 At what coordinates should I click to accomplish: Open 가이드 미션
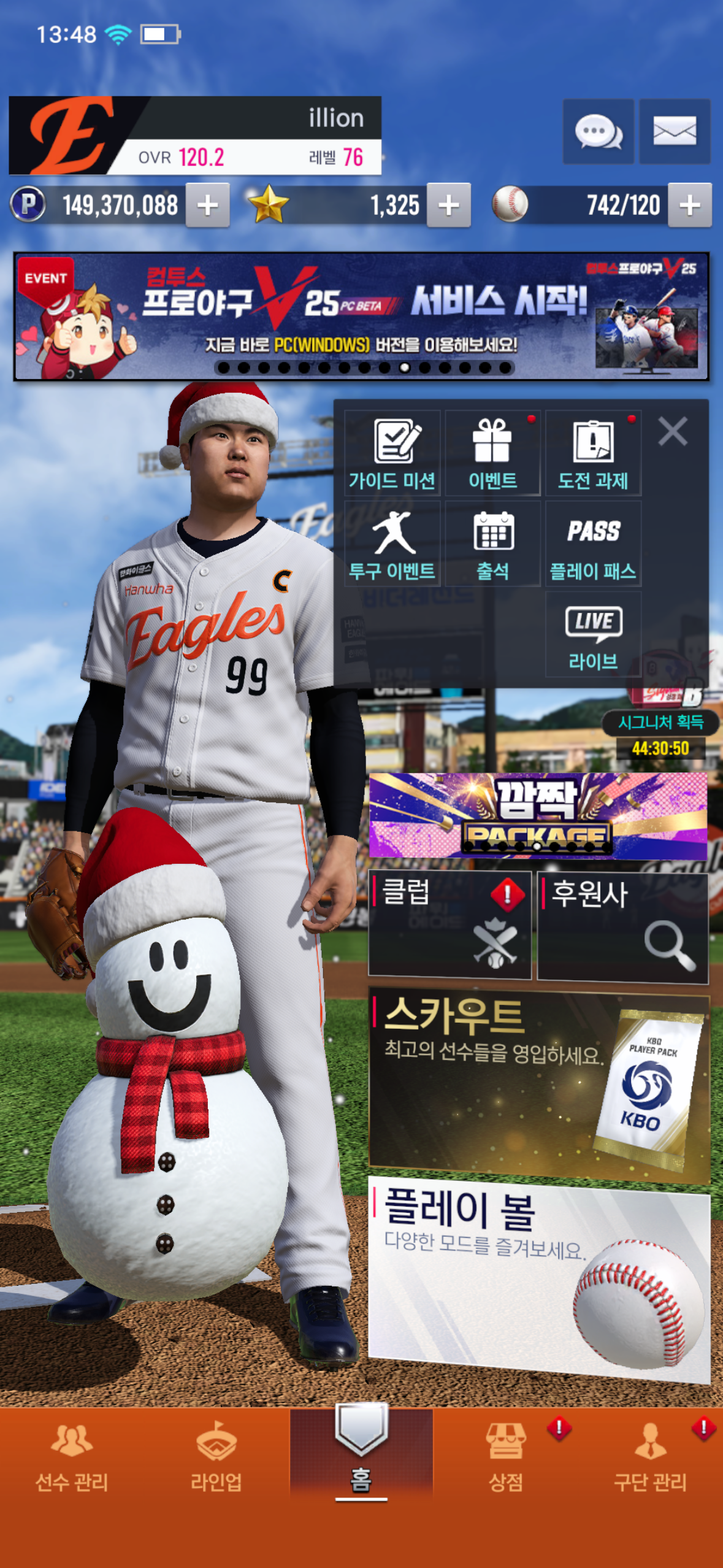(x=392, y=454)
